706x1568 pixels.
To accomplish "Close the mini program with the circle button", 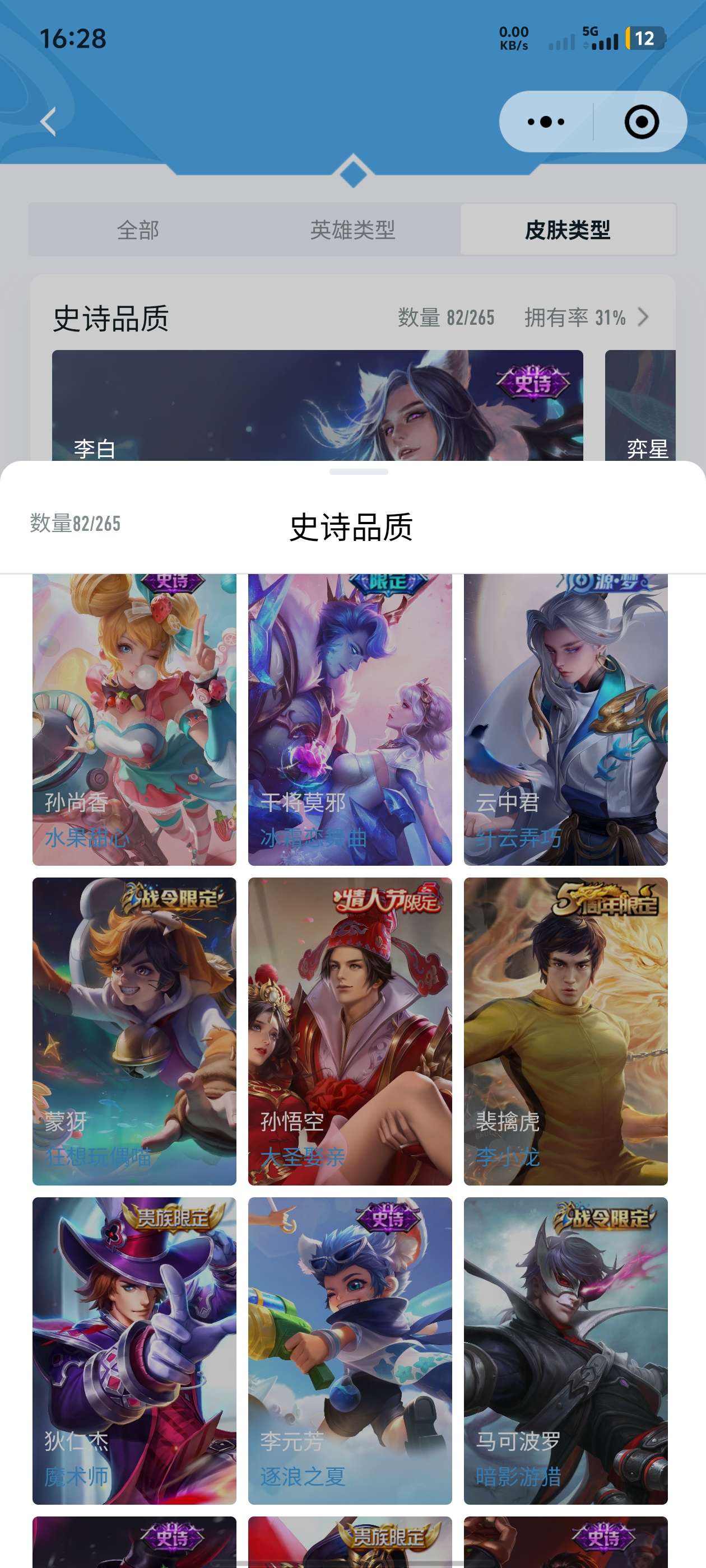I will click(642, 122).
